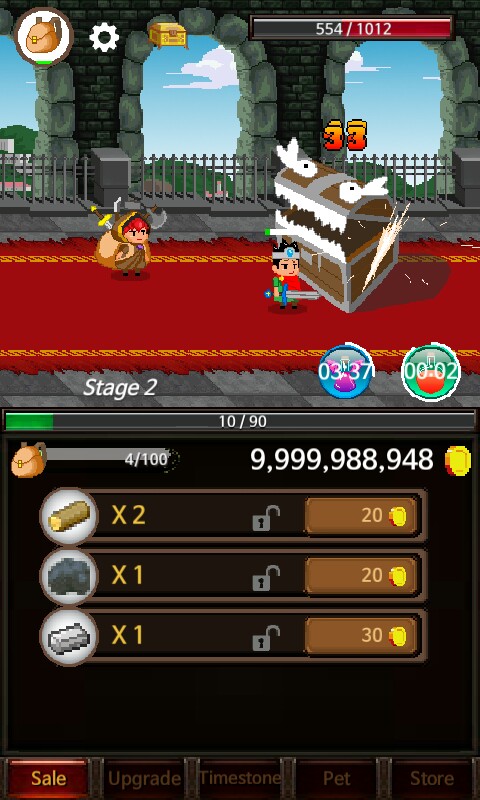Go to the Pet tab
480x800 pixels.
(x=337, y=779)
